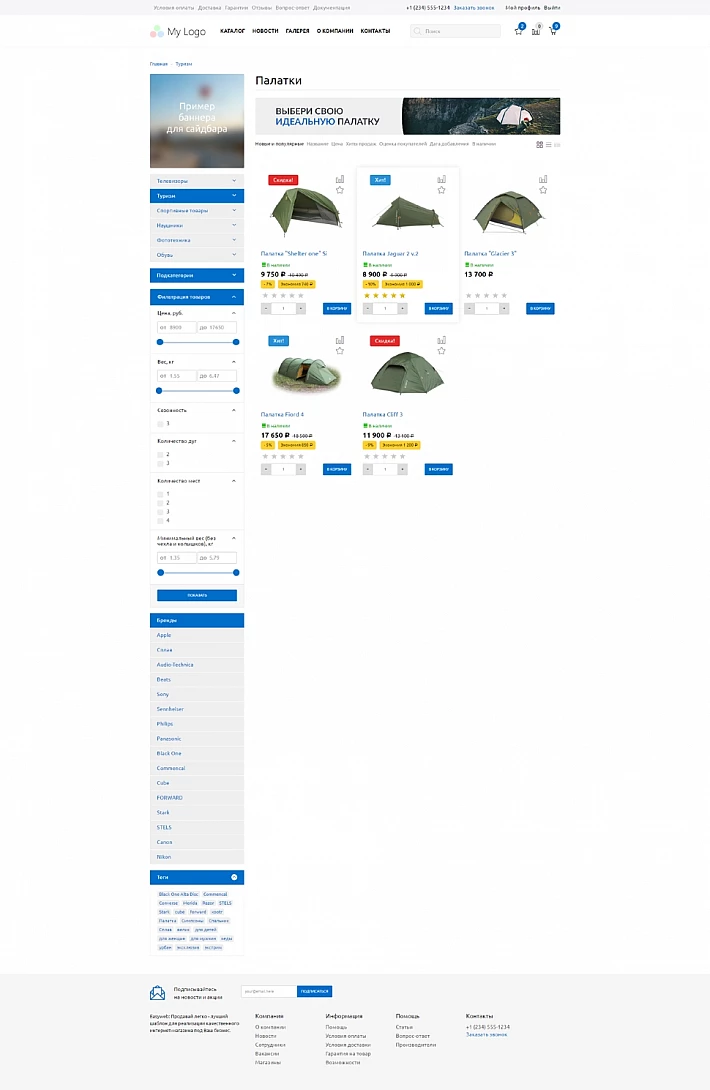Add Палатка Jaguar 2 v.2 to favorites
Screen dimensions: 710x1090
point(441,189)
